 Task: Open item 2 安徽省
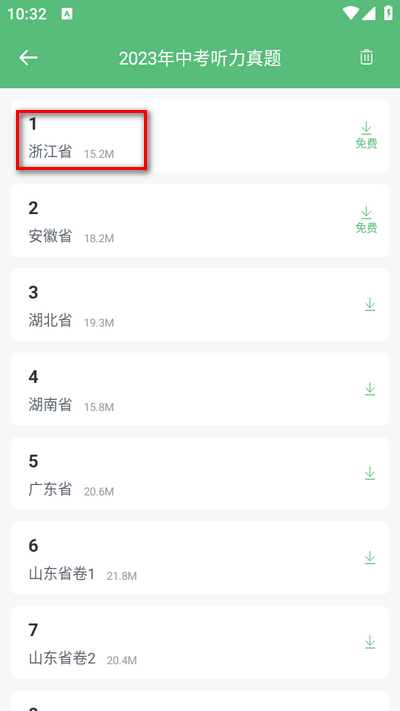point(200,220)
